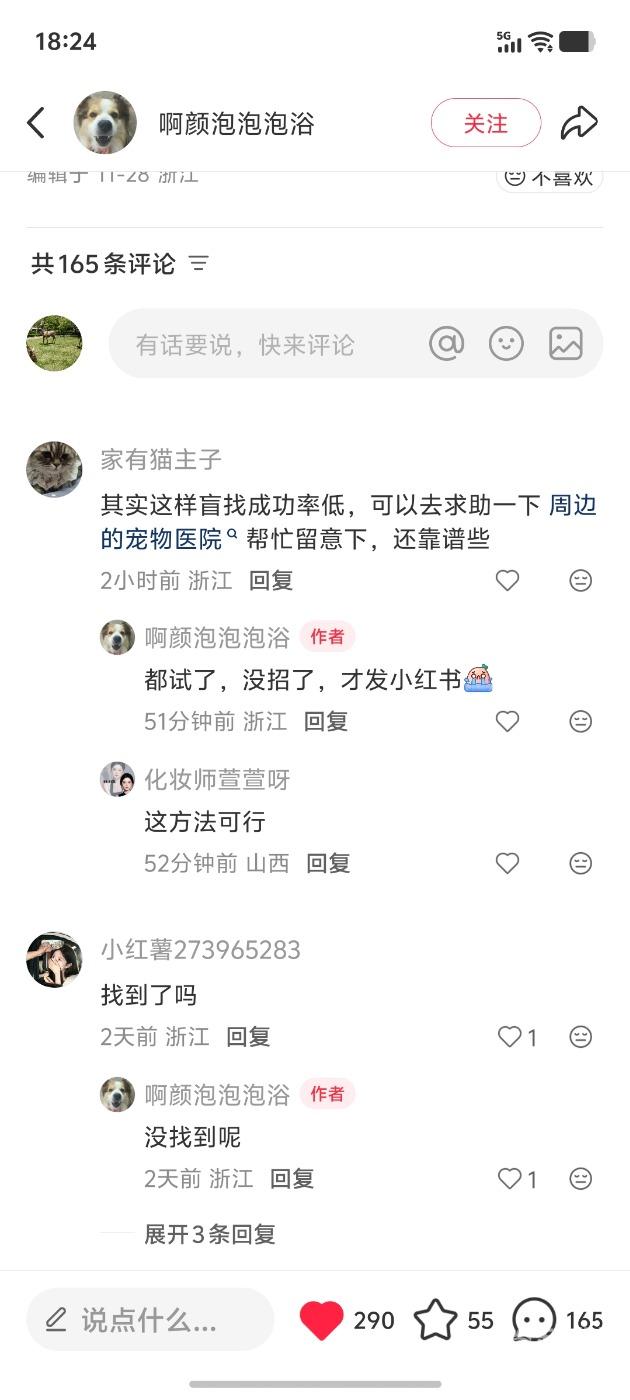630x1400 pixels.
Task: Expand 展开3条回复
Action: pos(209,1234)
